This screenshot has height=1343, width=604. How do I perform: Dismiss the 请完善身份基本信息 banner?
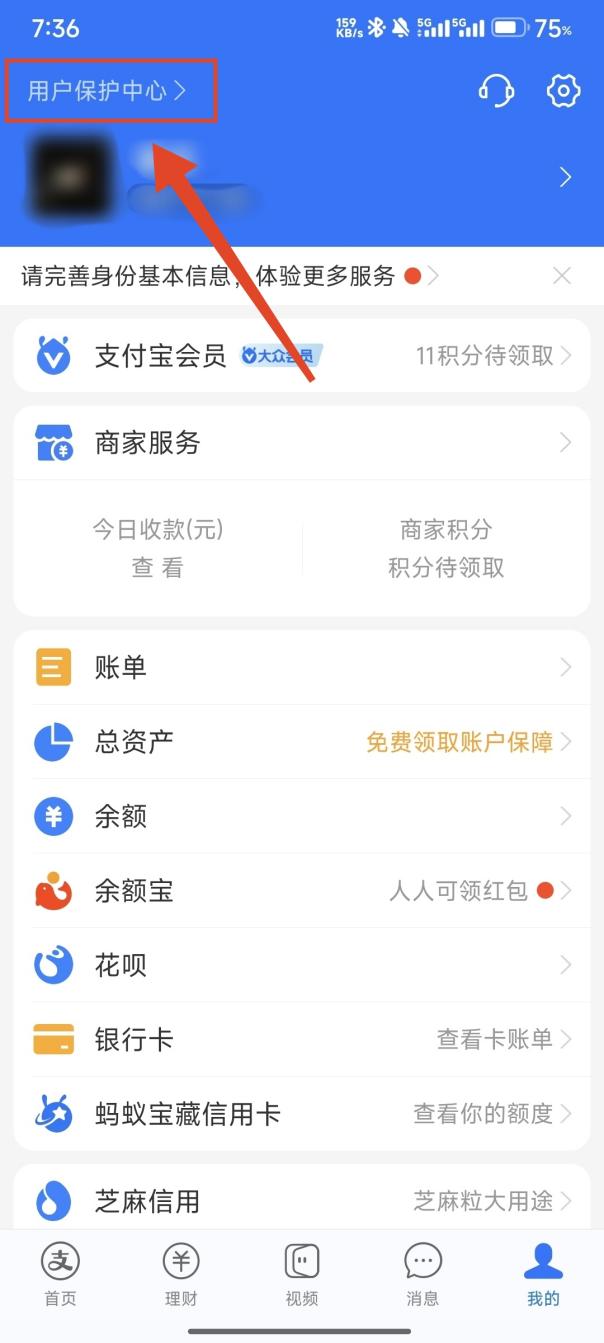click(x=562, y=276)
